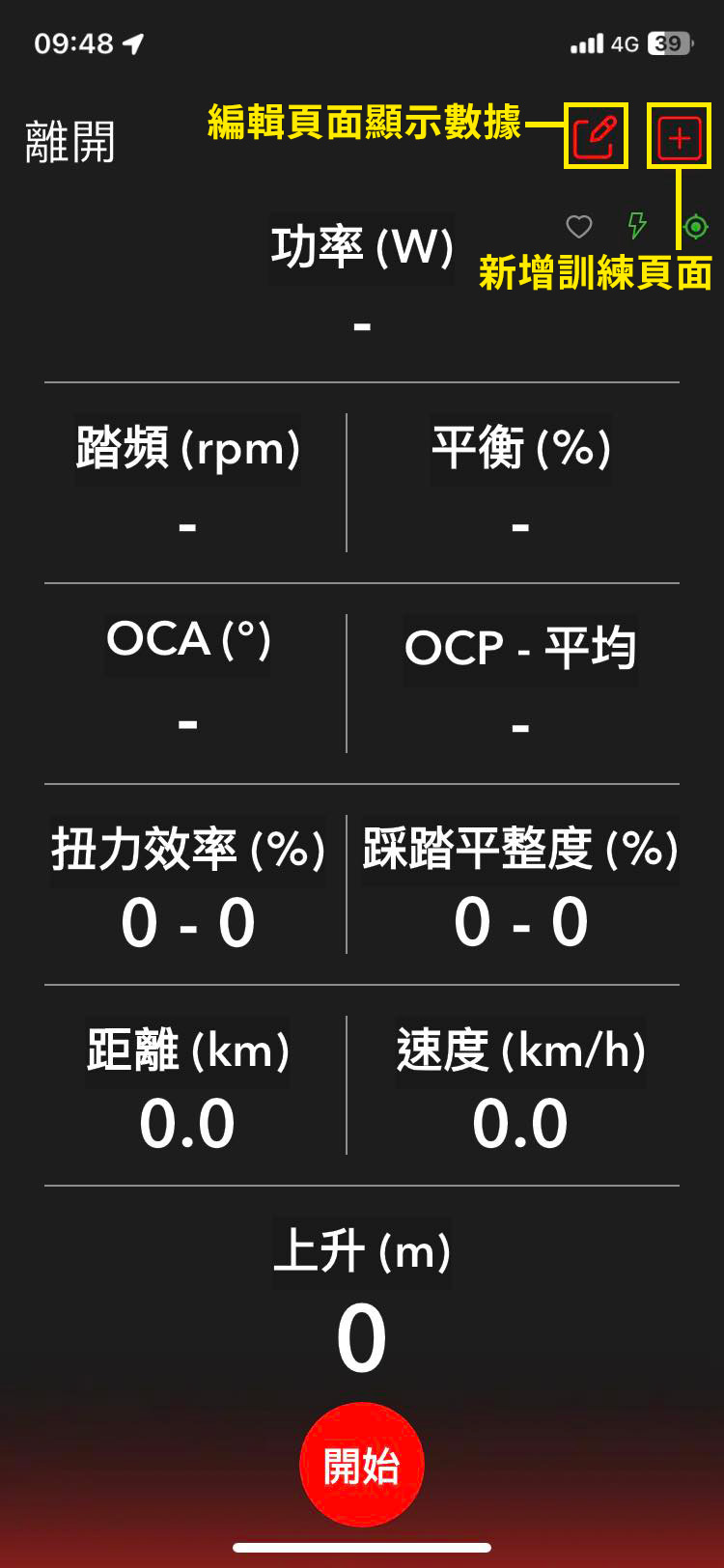Tap 離開 to leave the training page

click(x=70, y=142)
